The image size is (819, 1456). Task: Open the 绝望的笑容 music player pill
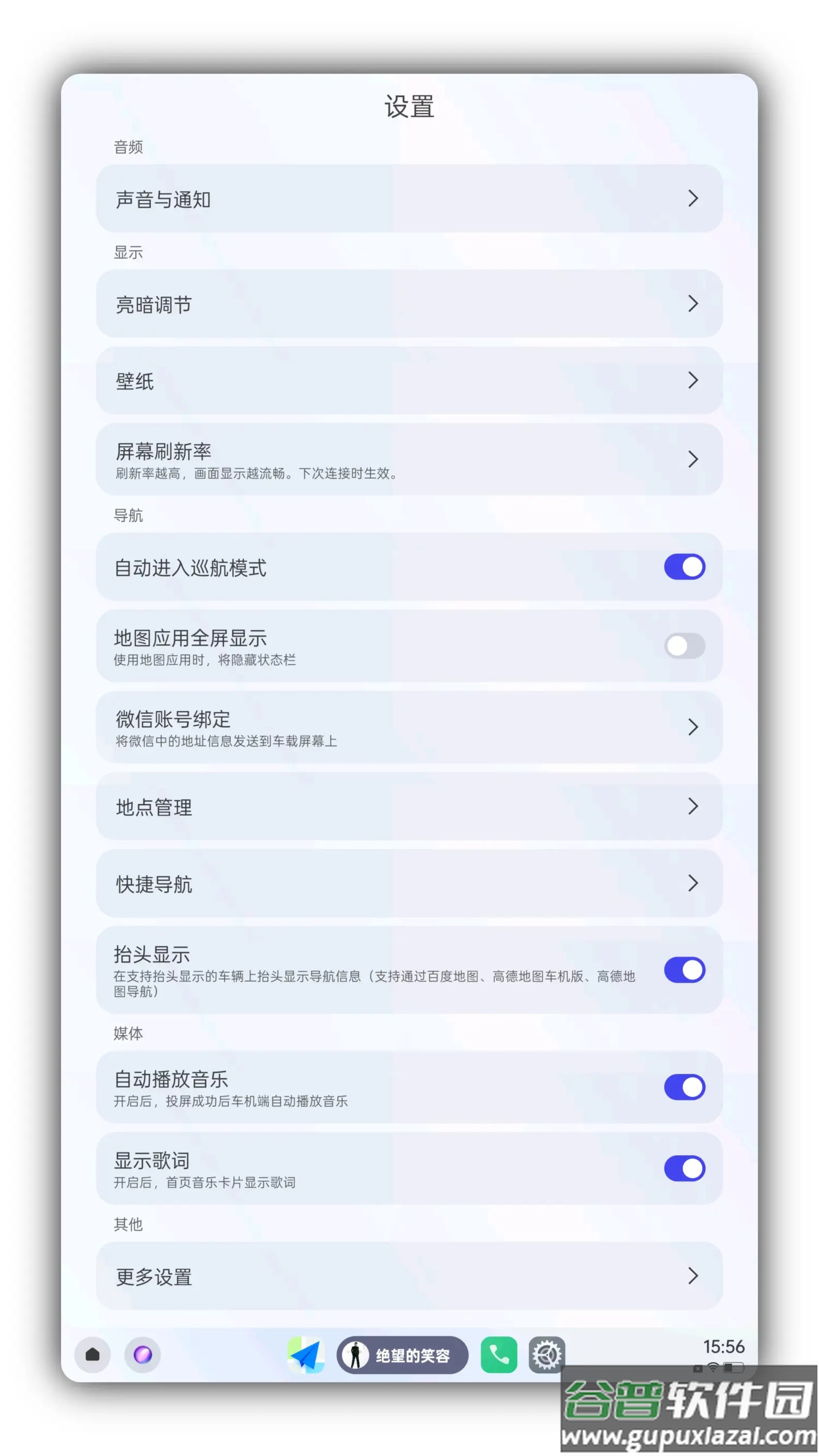(x=402, y=1355)
